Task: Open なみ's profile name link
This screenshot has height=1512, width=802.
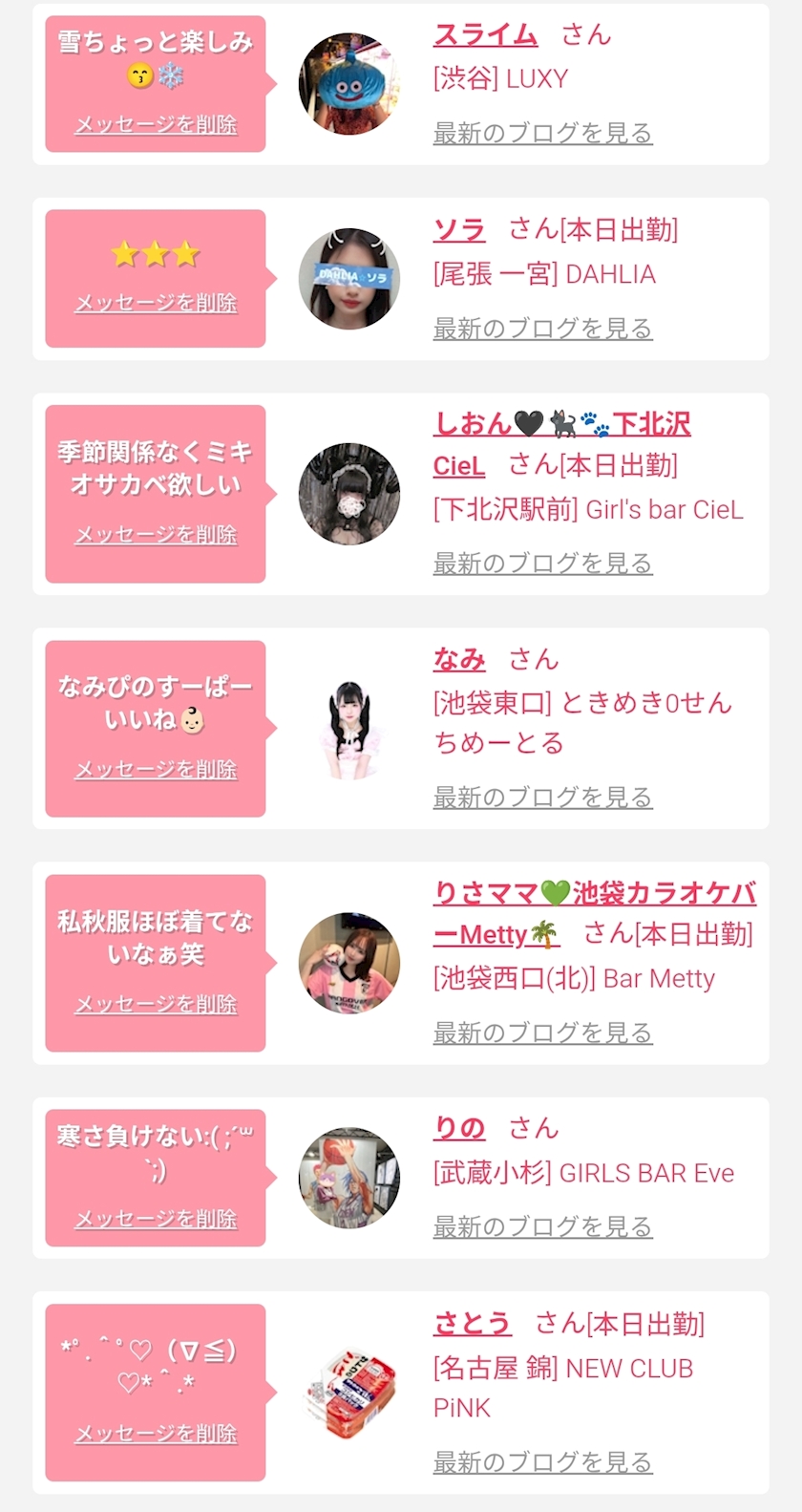Action: pos(459,659)
